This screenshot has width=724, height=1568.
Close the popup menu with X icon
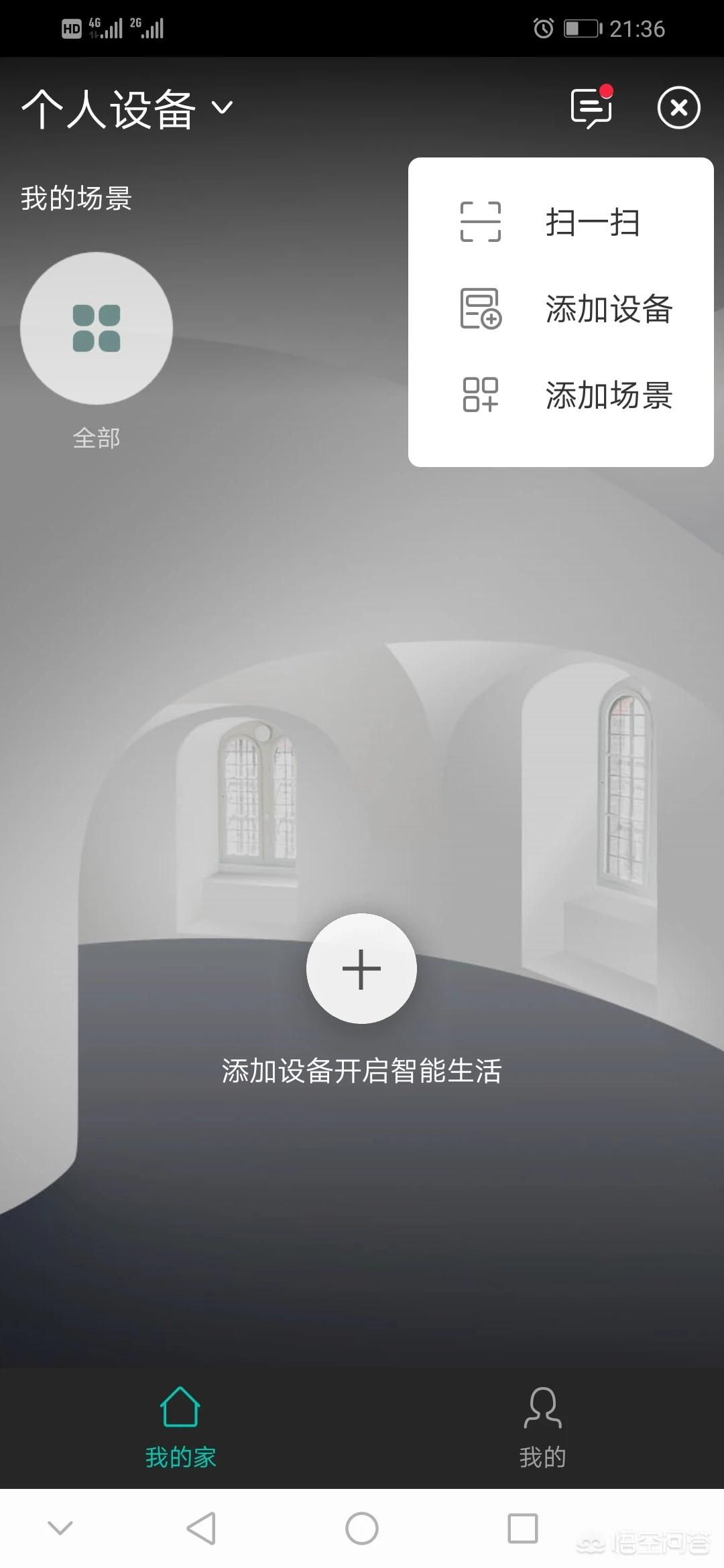pyautogui.click(x=678, y=107)
